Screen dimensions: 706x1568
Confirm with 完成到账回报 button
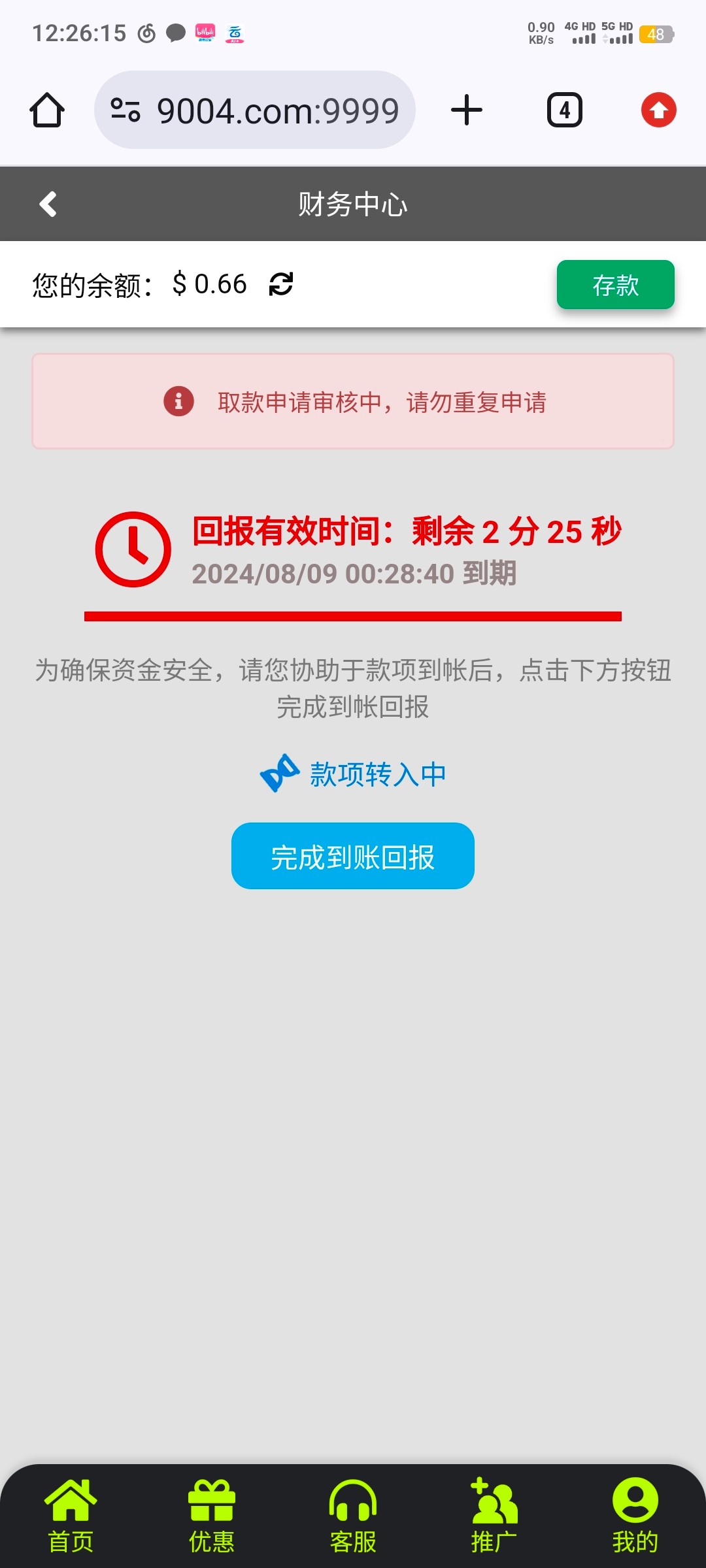point(353,856)
